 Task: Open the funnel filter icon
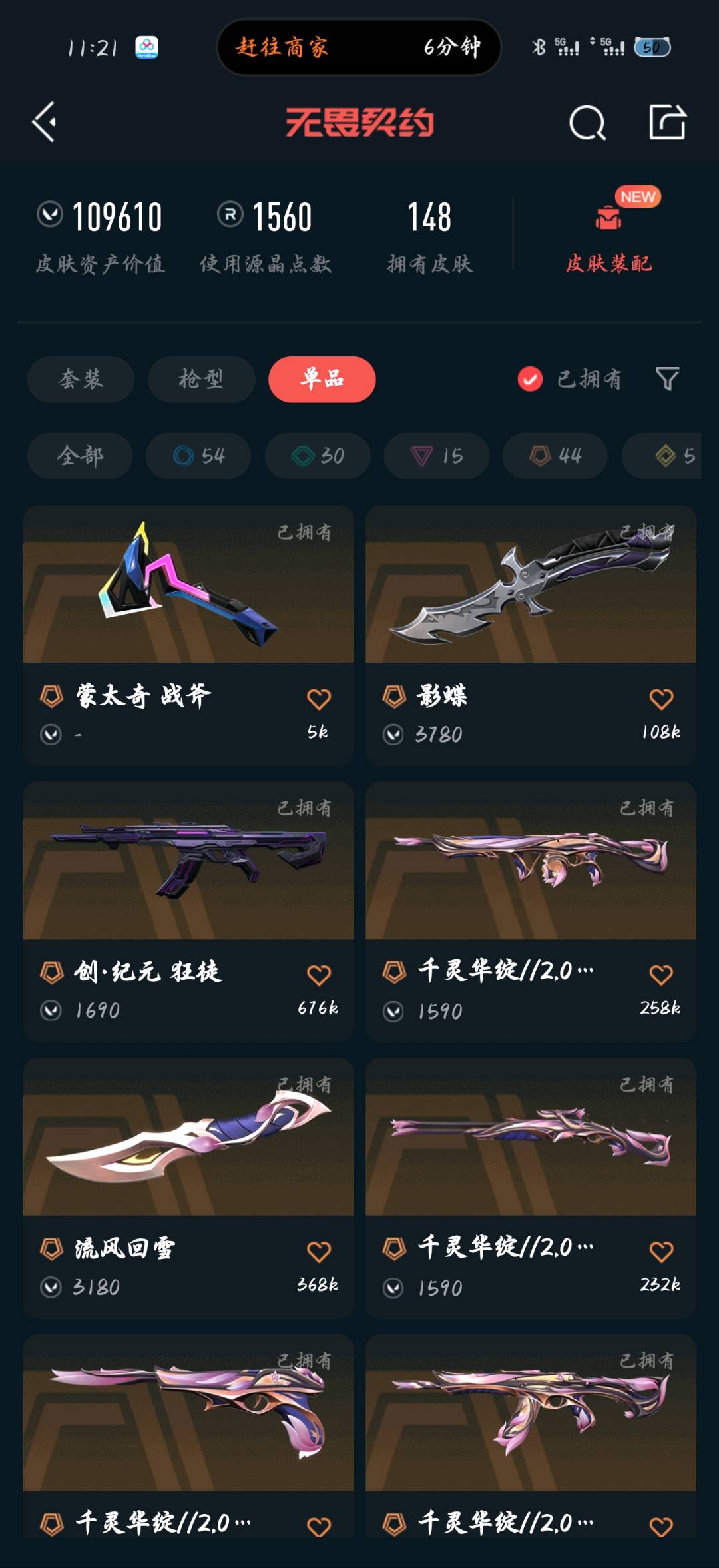click(667, 379)
